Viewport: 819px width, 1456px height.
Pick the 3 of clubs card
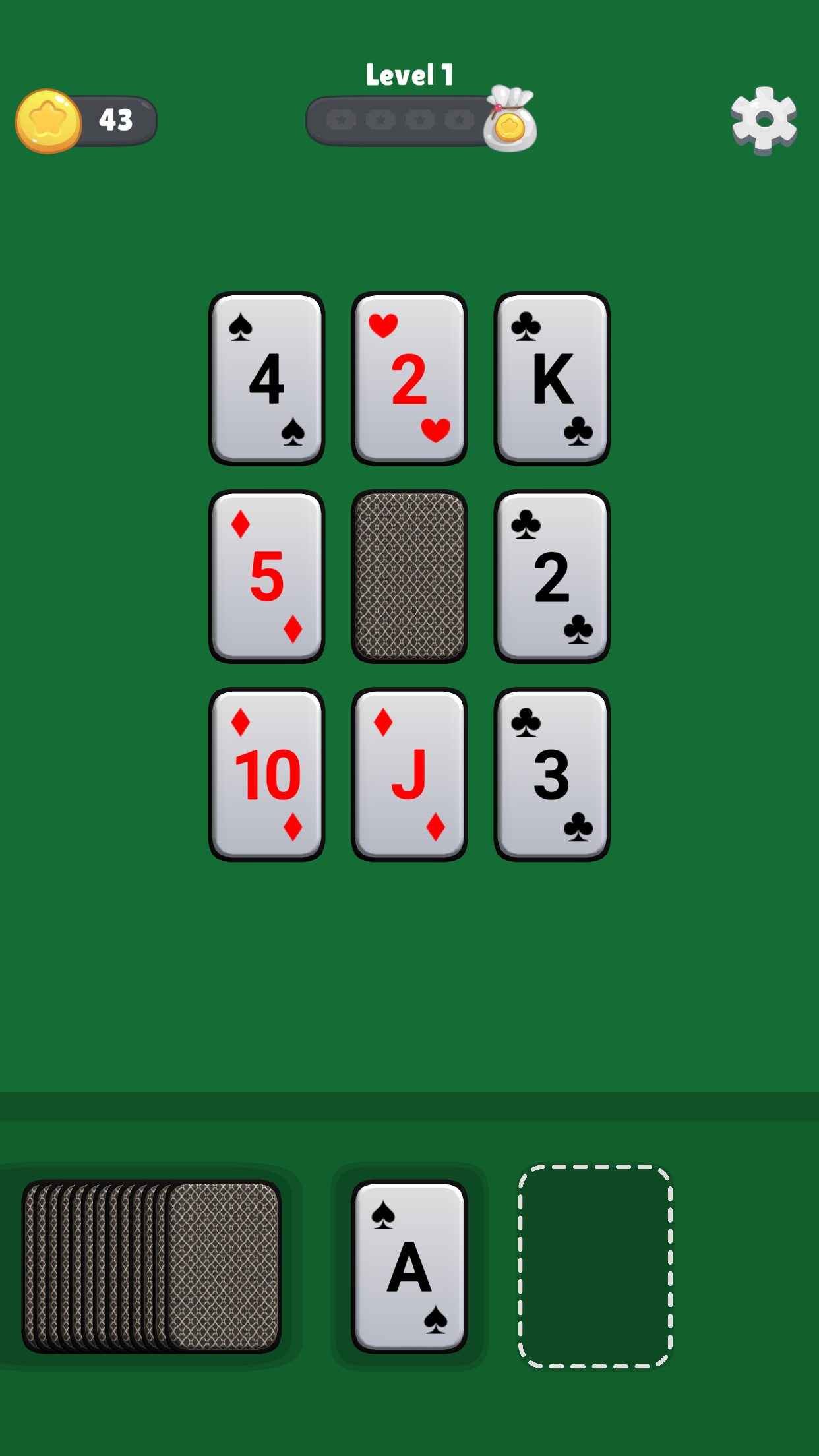(552, 773)
